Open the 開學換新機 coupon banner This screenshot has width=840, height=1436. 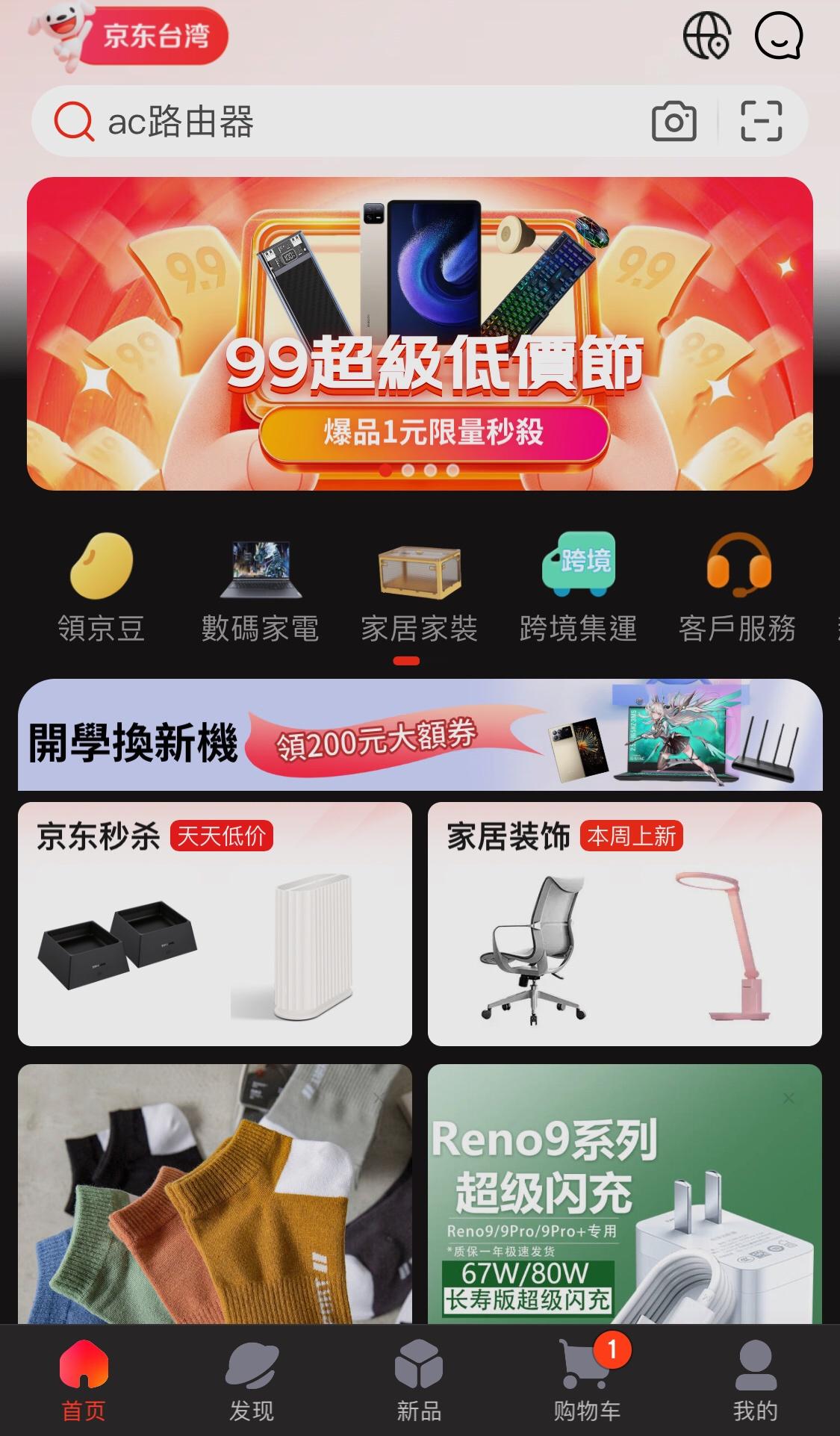pyautogui.click(x=420, y=735)
